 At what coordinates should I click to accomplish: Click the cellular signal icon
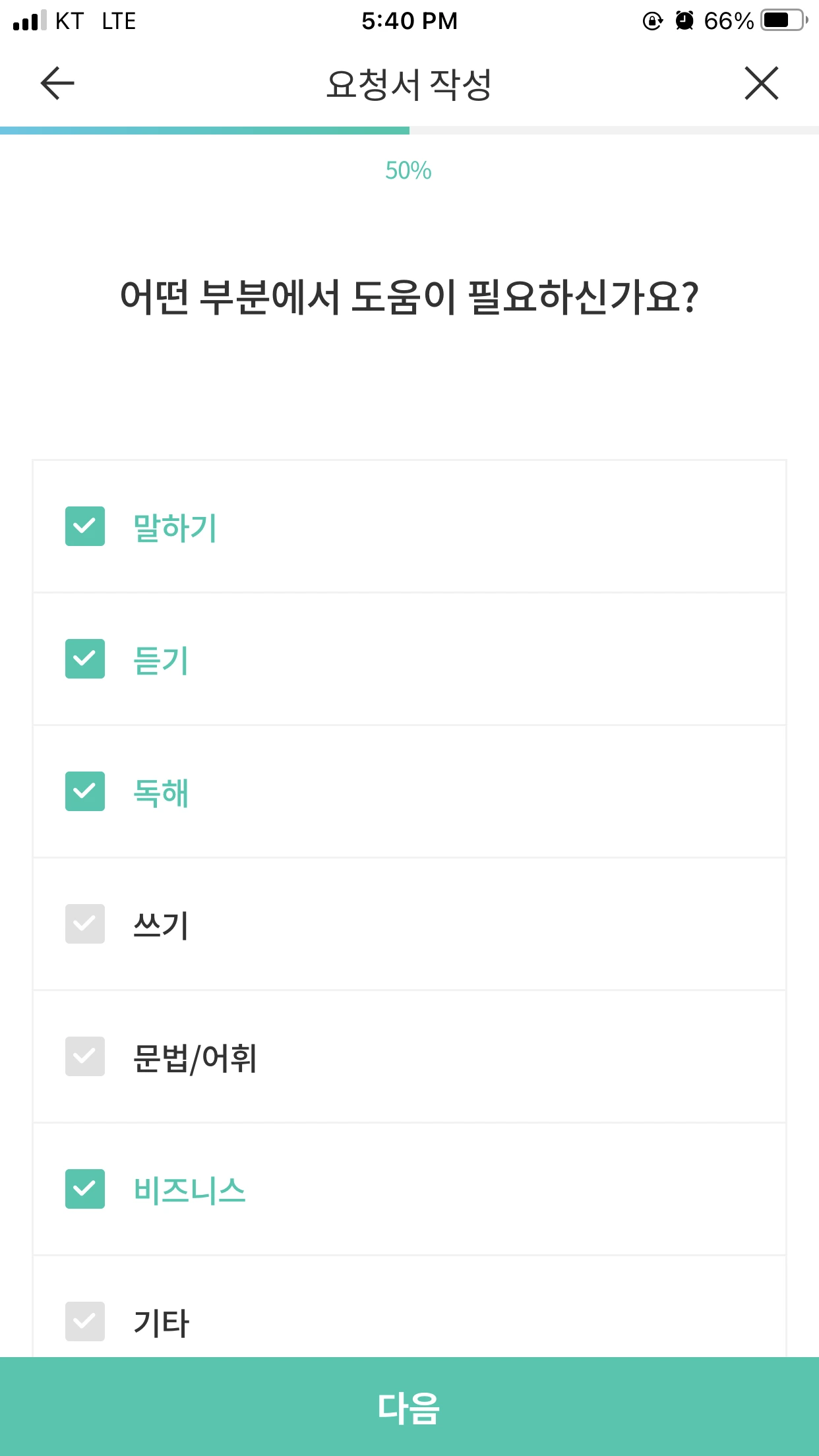(x=27, y=20)
